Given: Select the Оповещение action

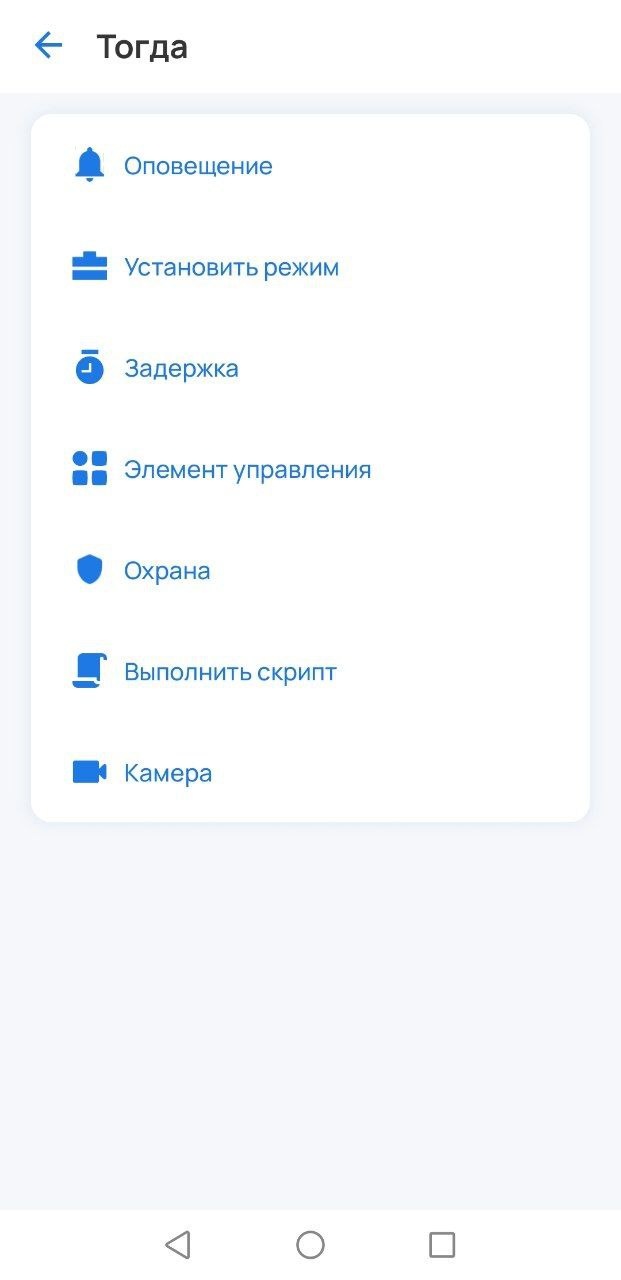Looking at the screenshot, I should click(x=198, y=166).
